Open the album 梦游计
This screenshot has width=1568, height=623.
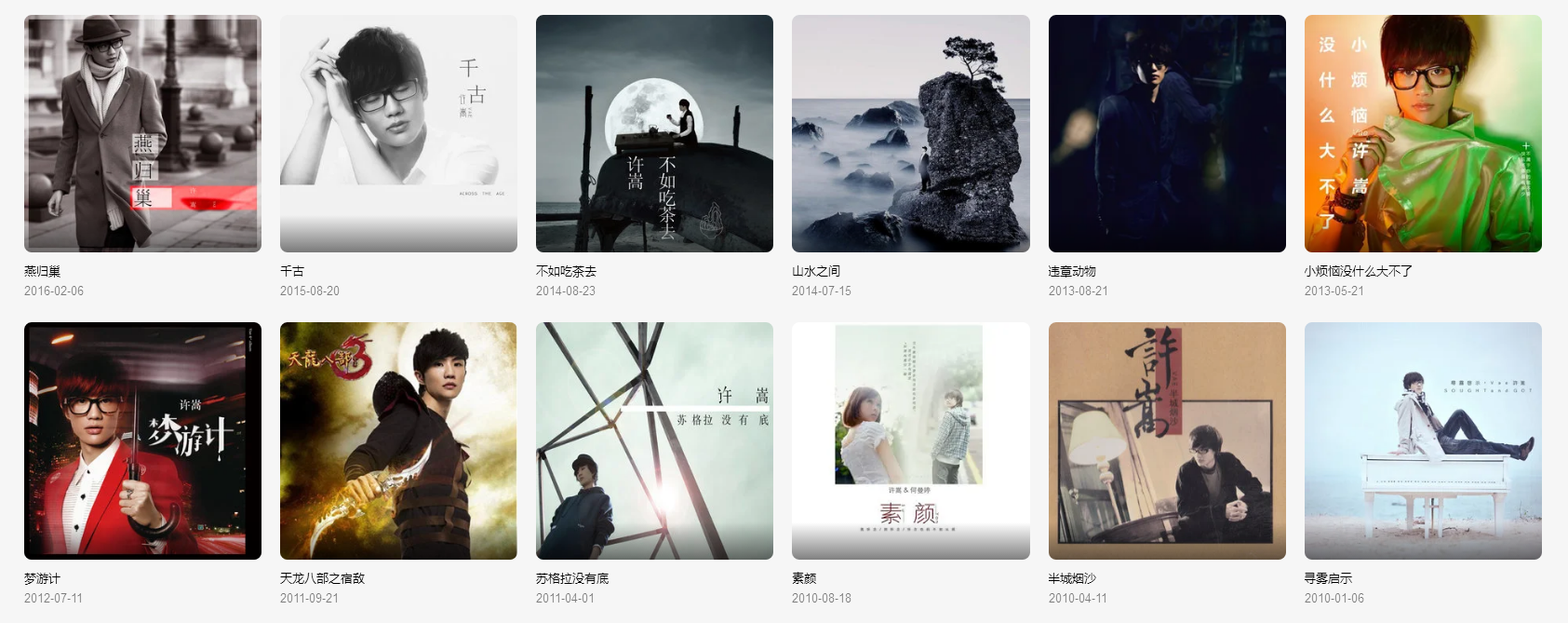click(142, 440)
